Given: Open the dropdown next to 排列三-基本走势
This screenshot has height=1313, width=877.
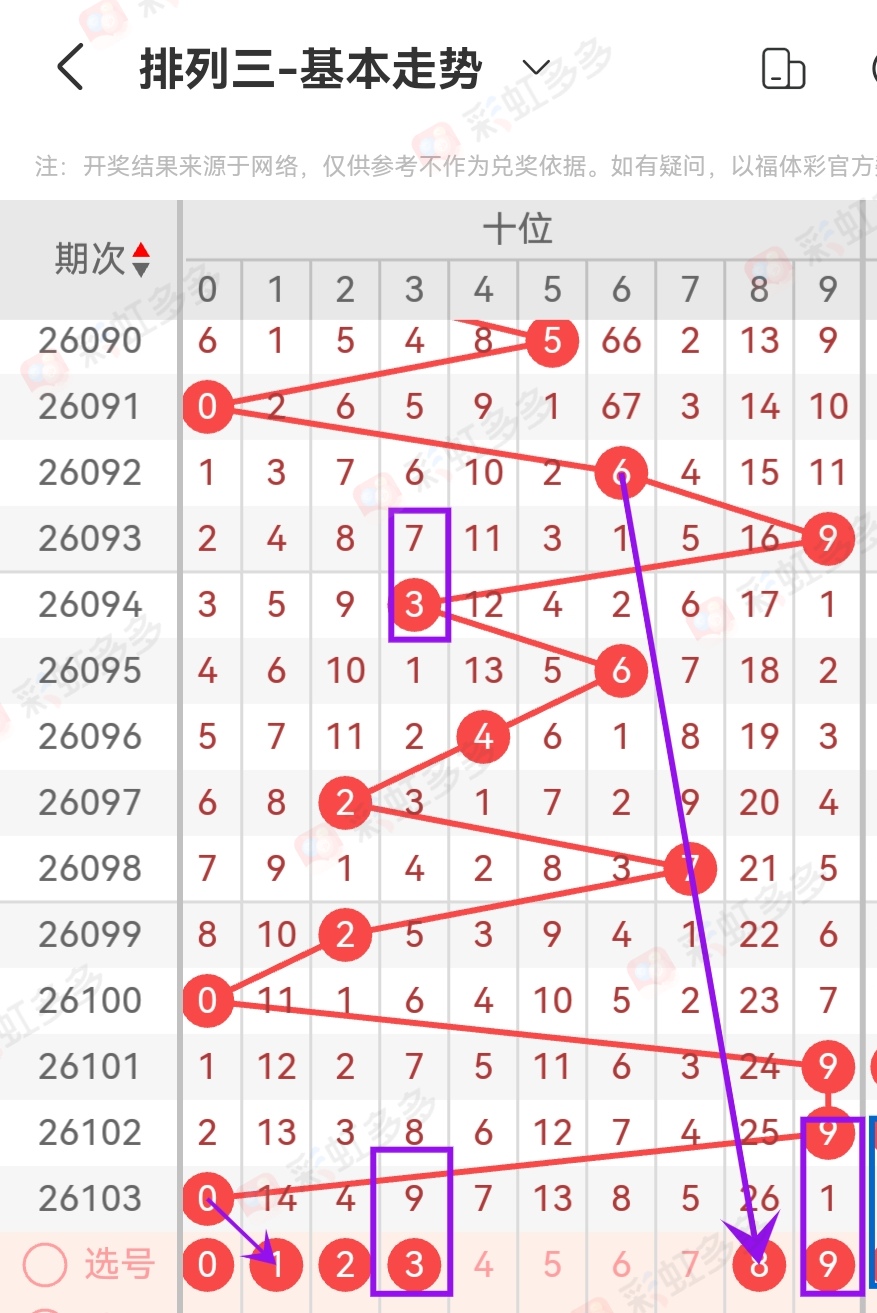Looking at the screenshot, I should pos(536,67).
